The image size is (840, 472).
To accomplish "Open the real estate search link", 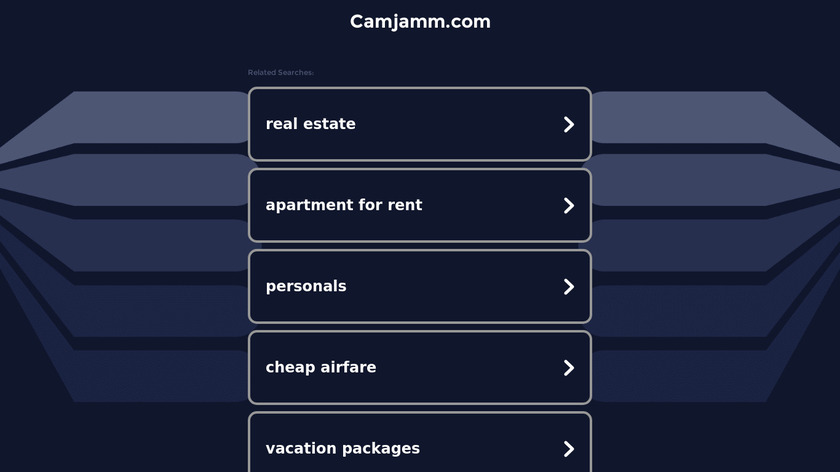I will click(419, 124).
